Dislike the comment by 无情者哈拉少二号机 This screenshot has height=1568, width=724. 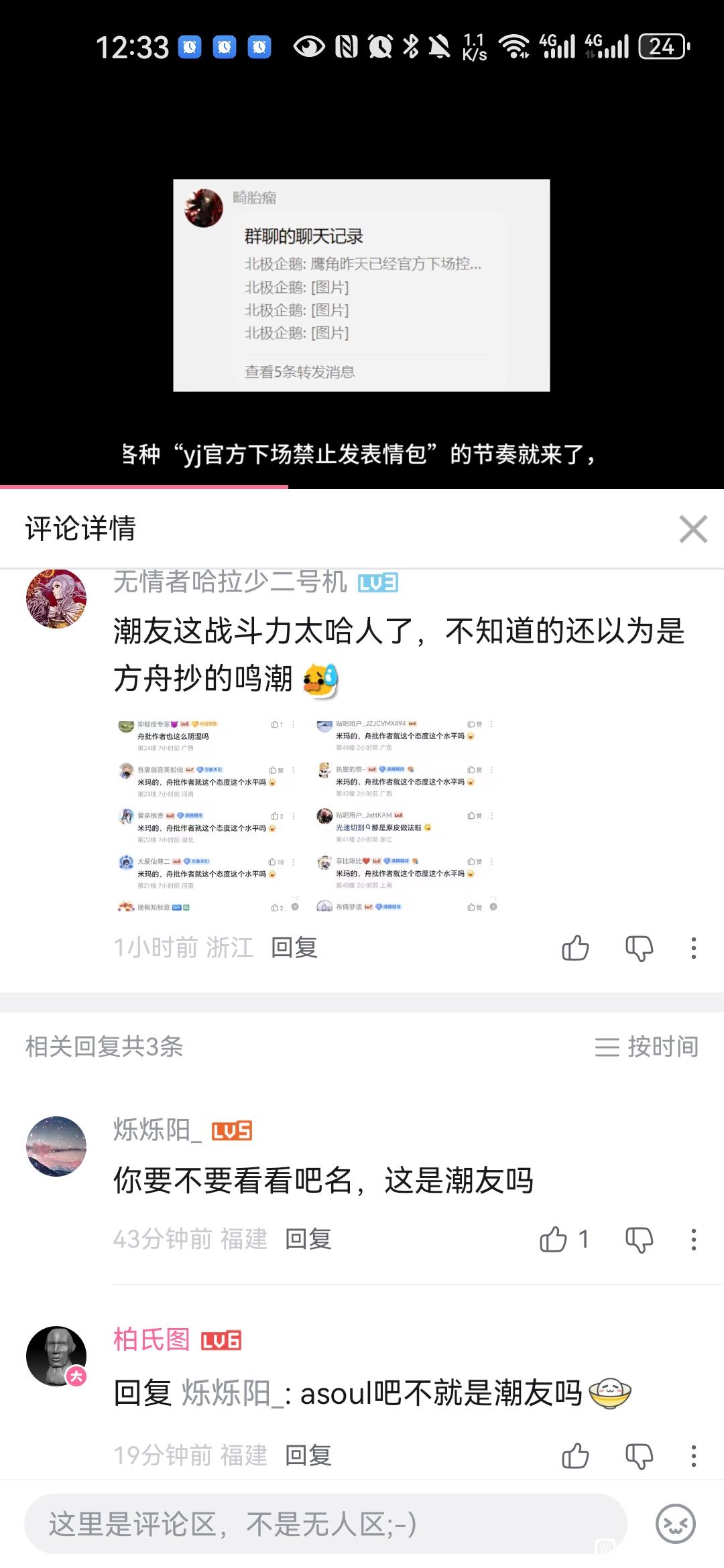[639, 948]
